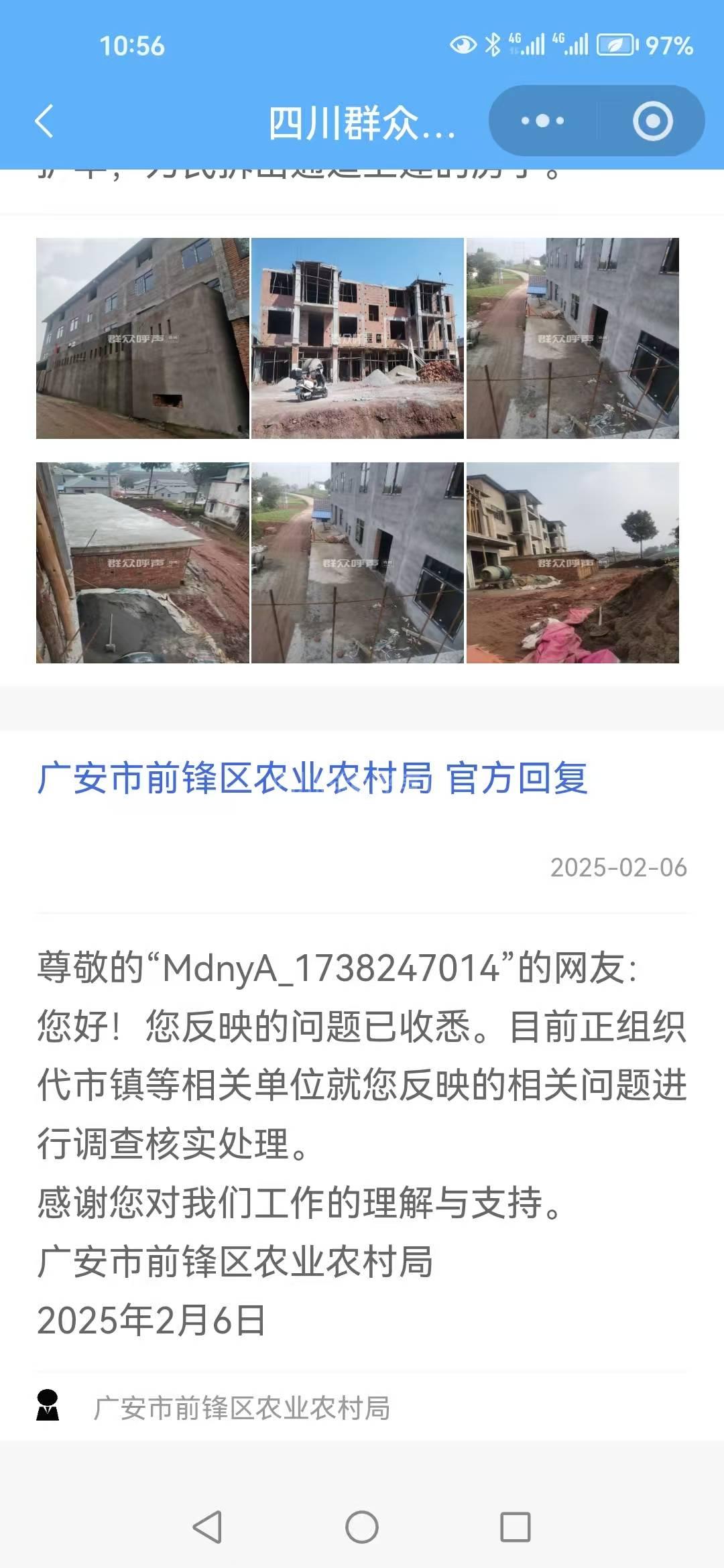Image resolution: width=724 pixels, height=1568 pixels.
Task: Tap the system home button
Action: pyautogui.click(x=362, y=1527)
